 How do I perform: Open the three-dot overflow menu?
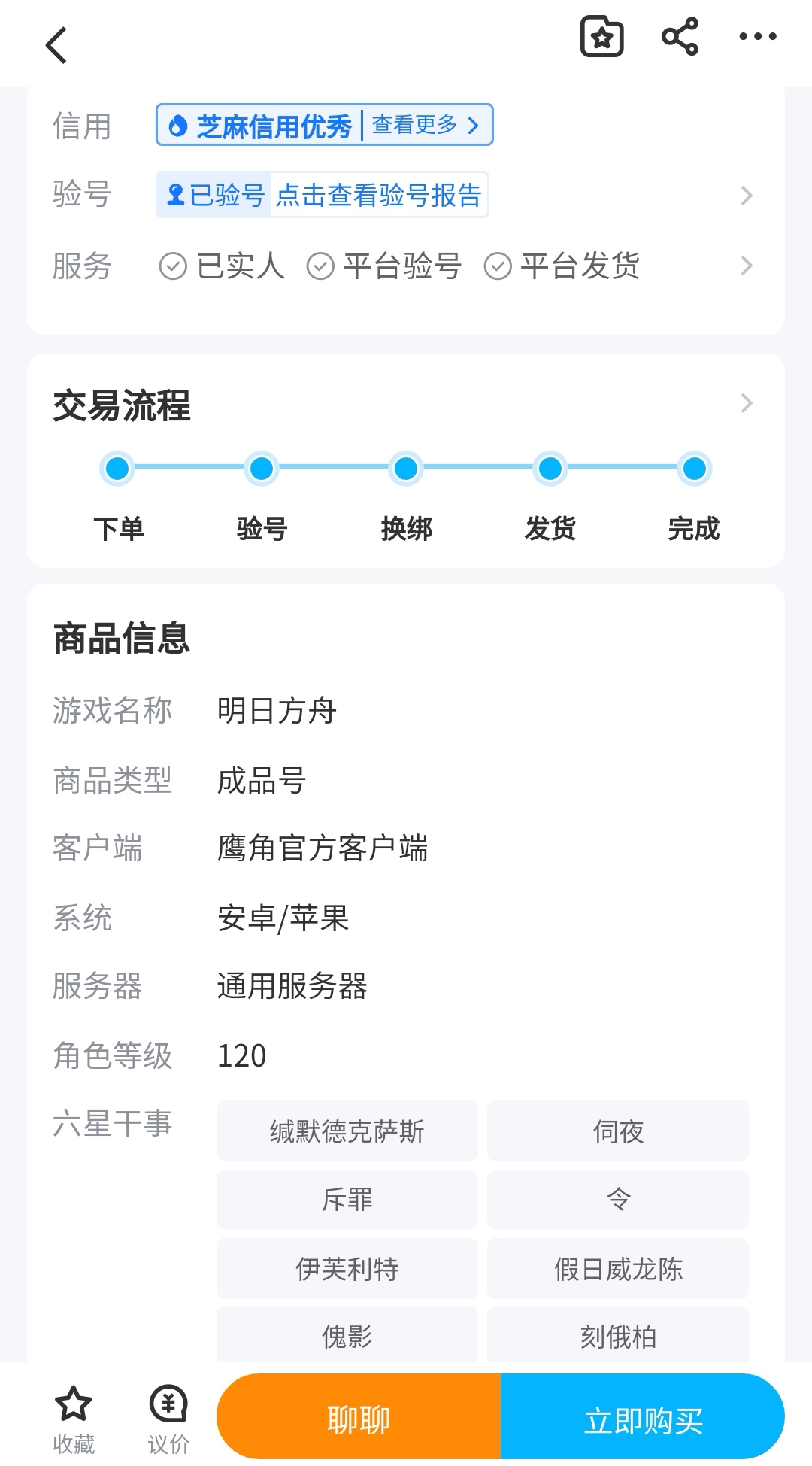point(757,37)
